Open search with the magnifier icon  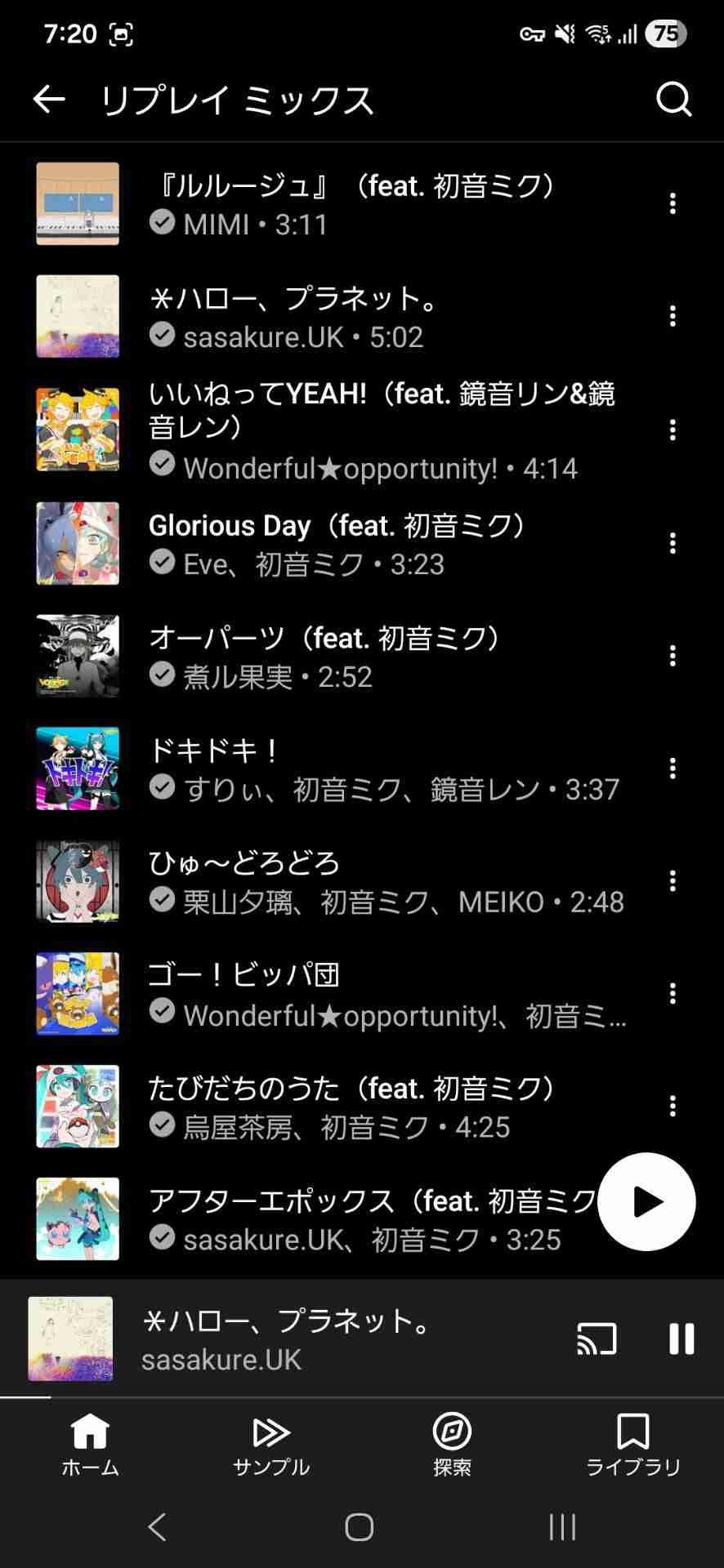point(673,100)
